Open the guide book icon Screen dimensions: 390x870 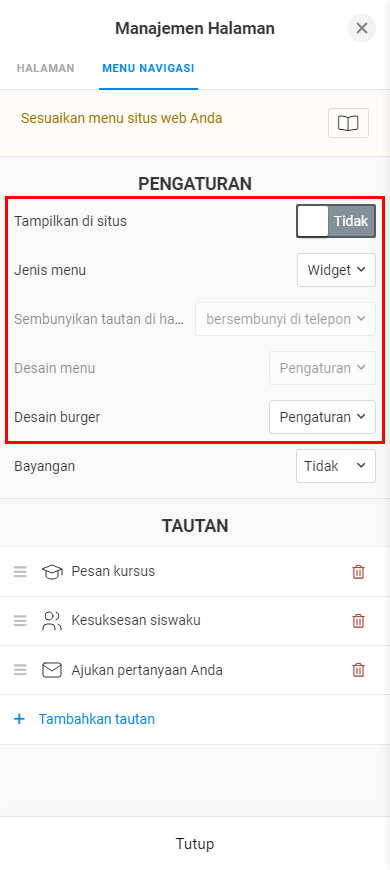pos(348,123)
